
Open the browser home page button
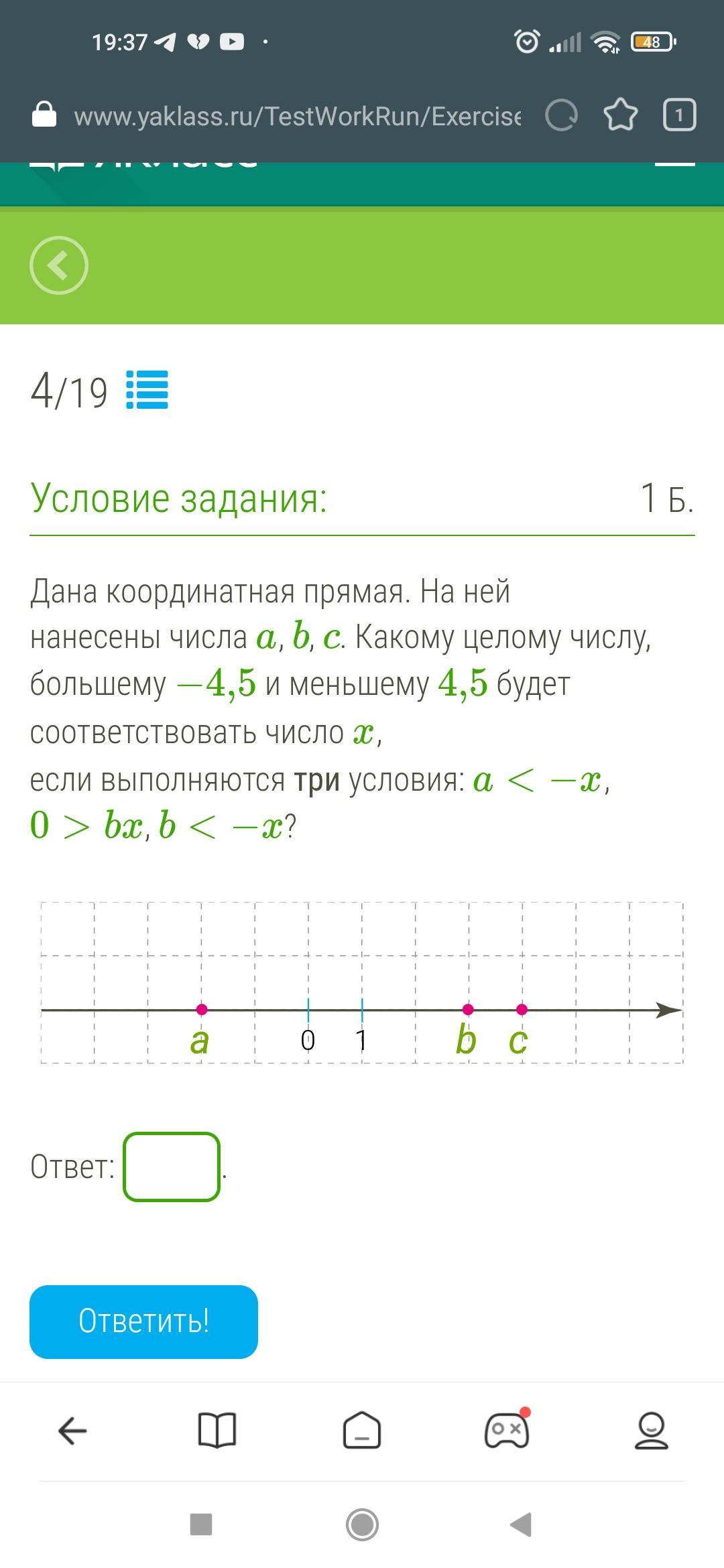362,1431
